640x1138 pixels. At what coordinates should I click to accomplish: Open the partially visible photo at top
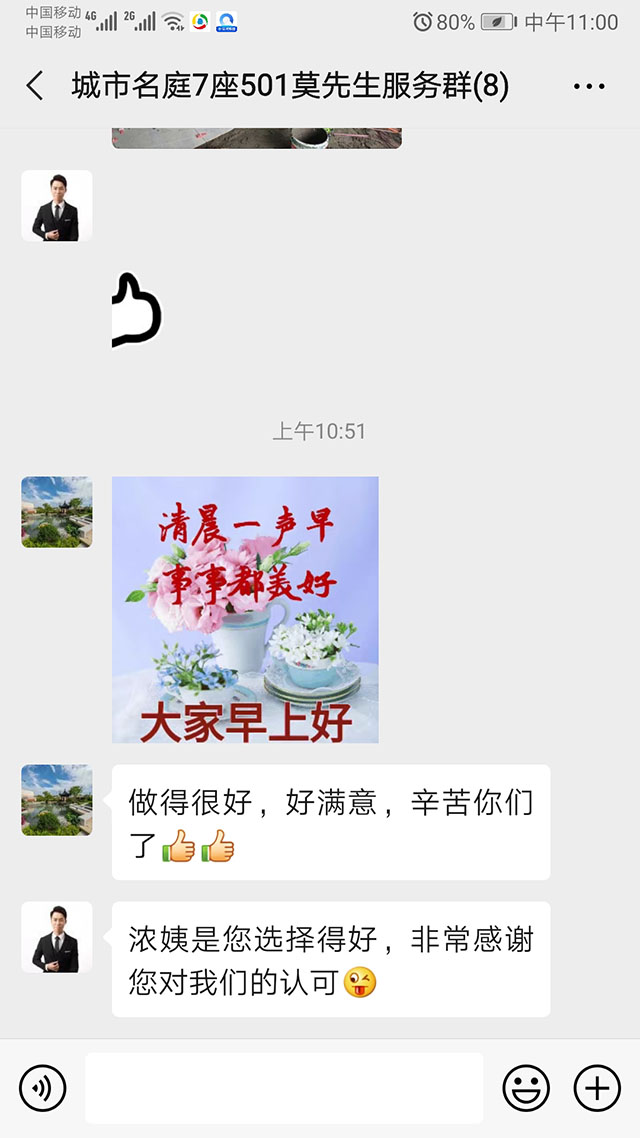pos(256,138)
